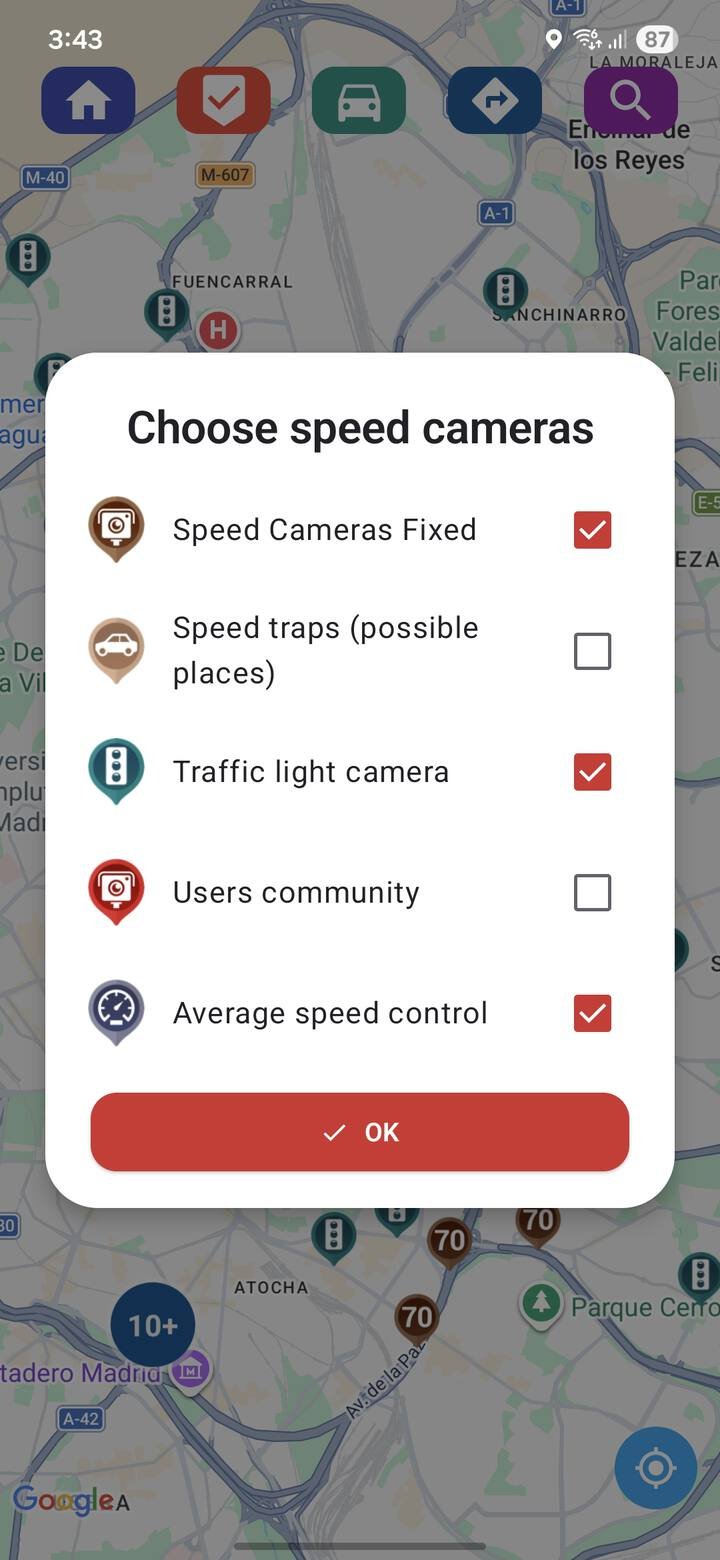This screenshot has width=720, height=1560.
Task: Enable Speed traps (possible places) checkbox
Action: (x=592, y=651)
